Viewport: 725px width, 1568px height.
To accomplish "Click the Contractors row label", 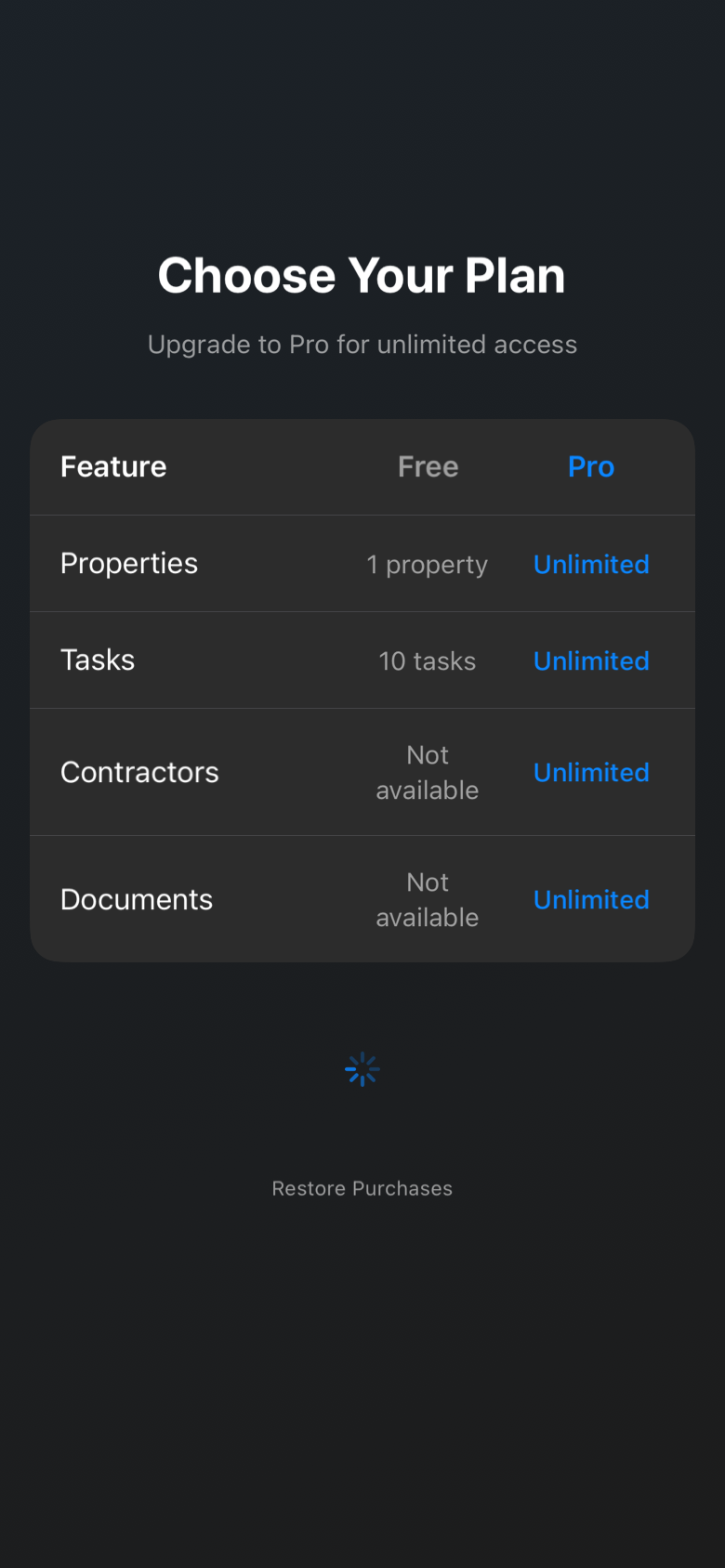I will click(139, 772).
